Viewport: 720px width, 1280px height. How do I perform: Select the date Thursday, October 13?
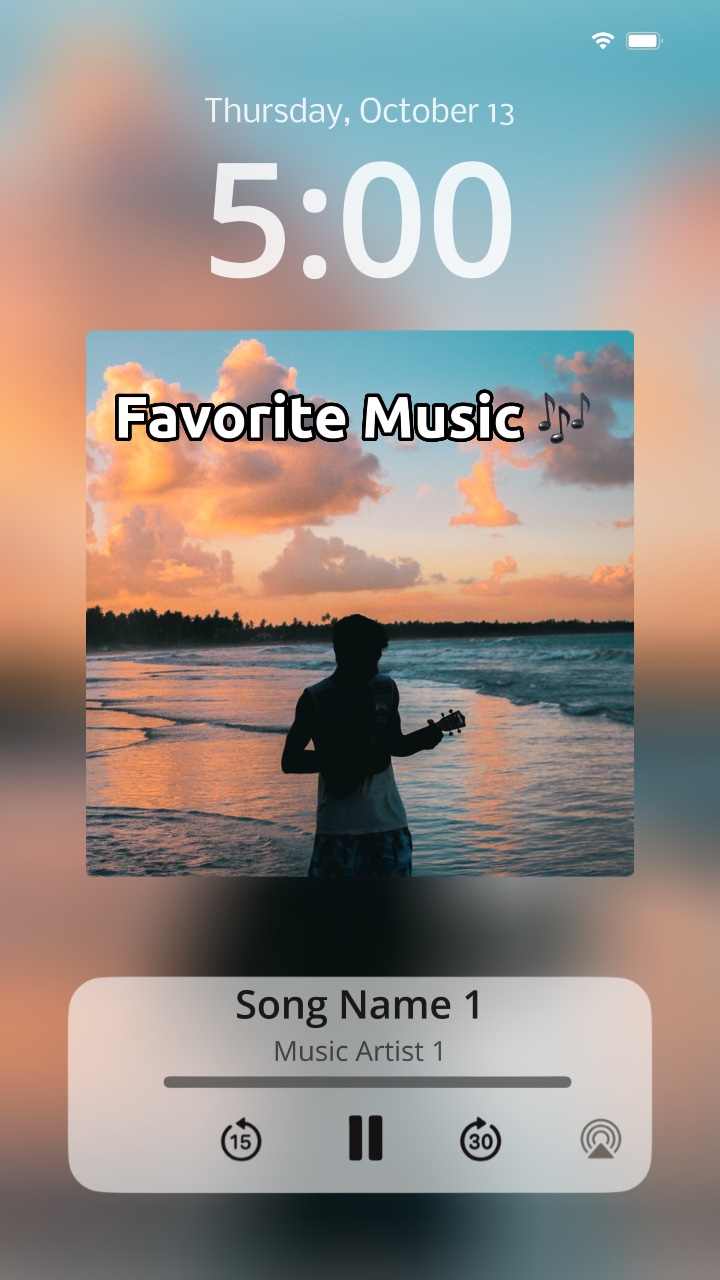[360, 111]
